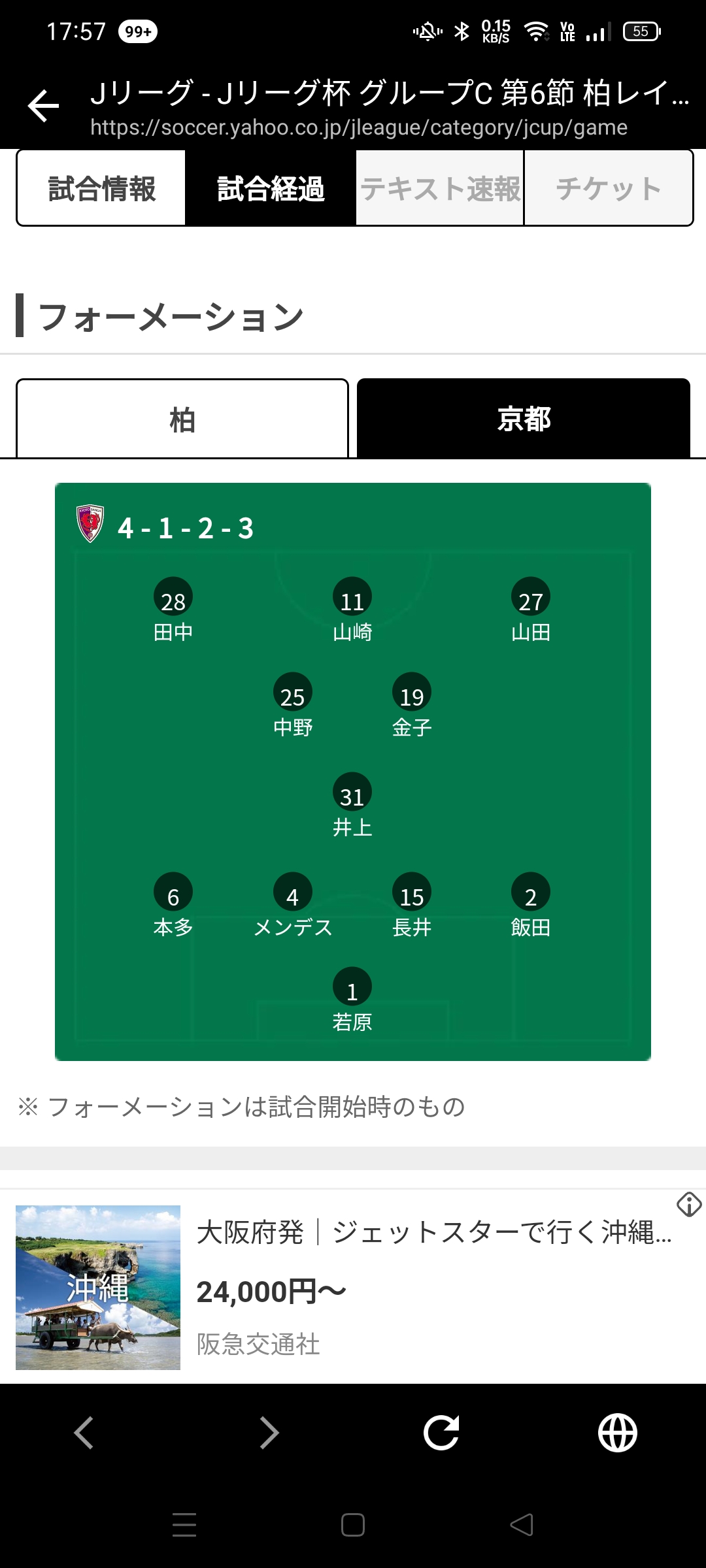This screenshot has width=706, height=1568.
Task: Select the 試合経過 tab
Action: coord(271,189)
